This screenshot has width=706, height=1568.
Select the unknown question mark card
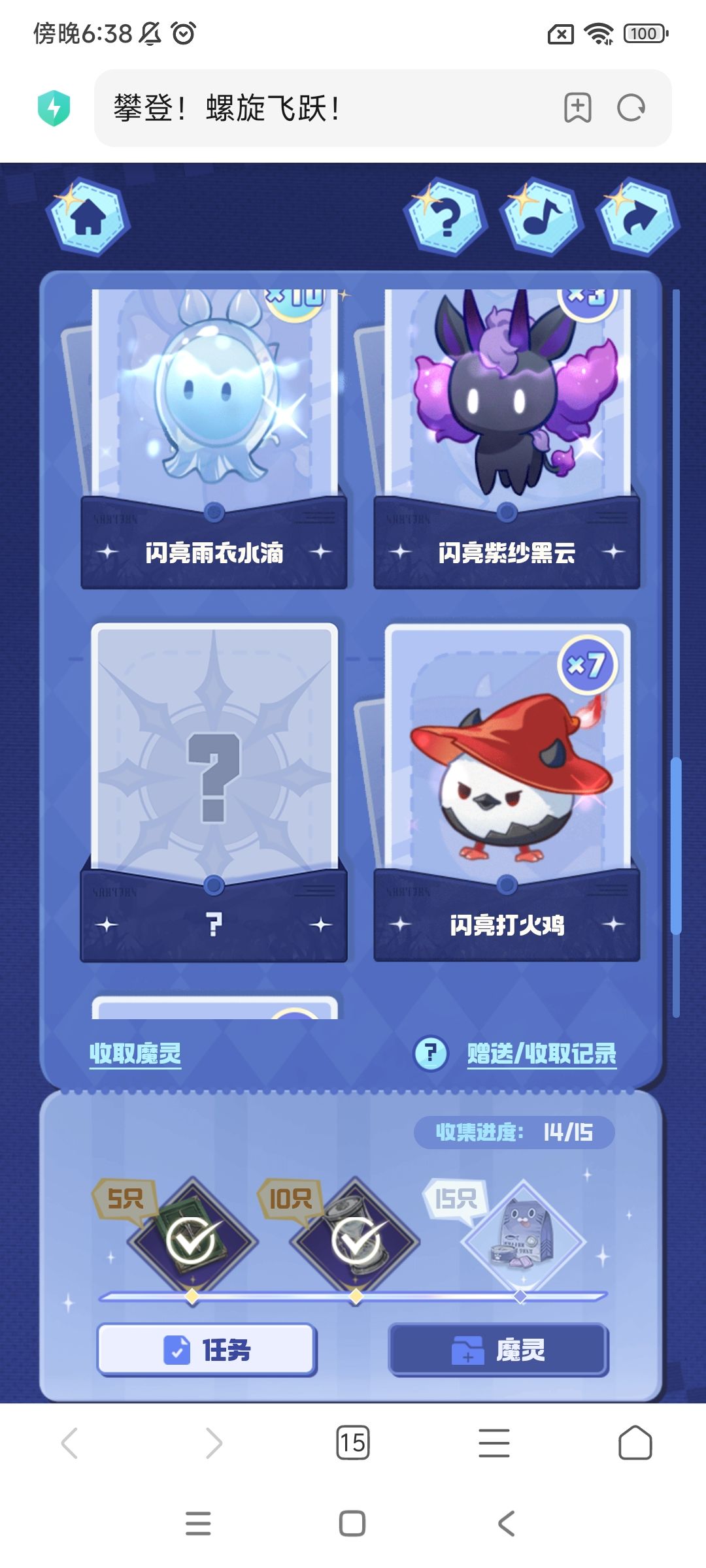[214, 792]
